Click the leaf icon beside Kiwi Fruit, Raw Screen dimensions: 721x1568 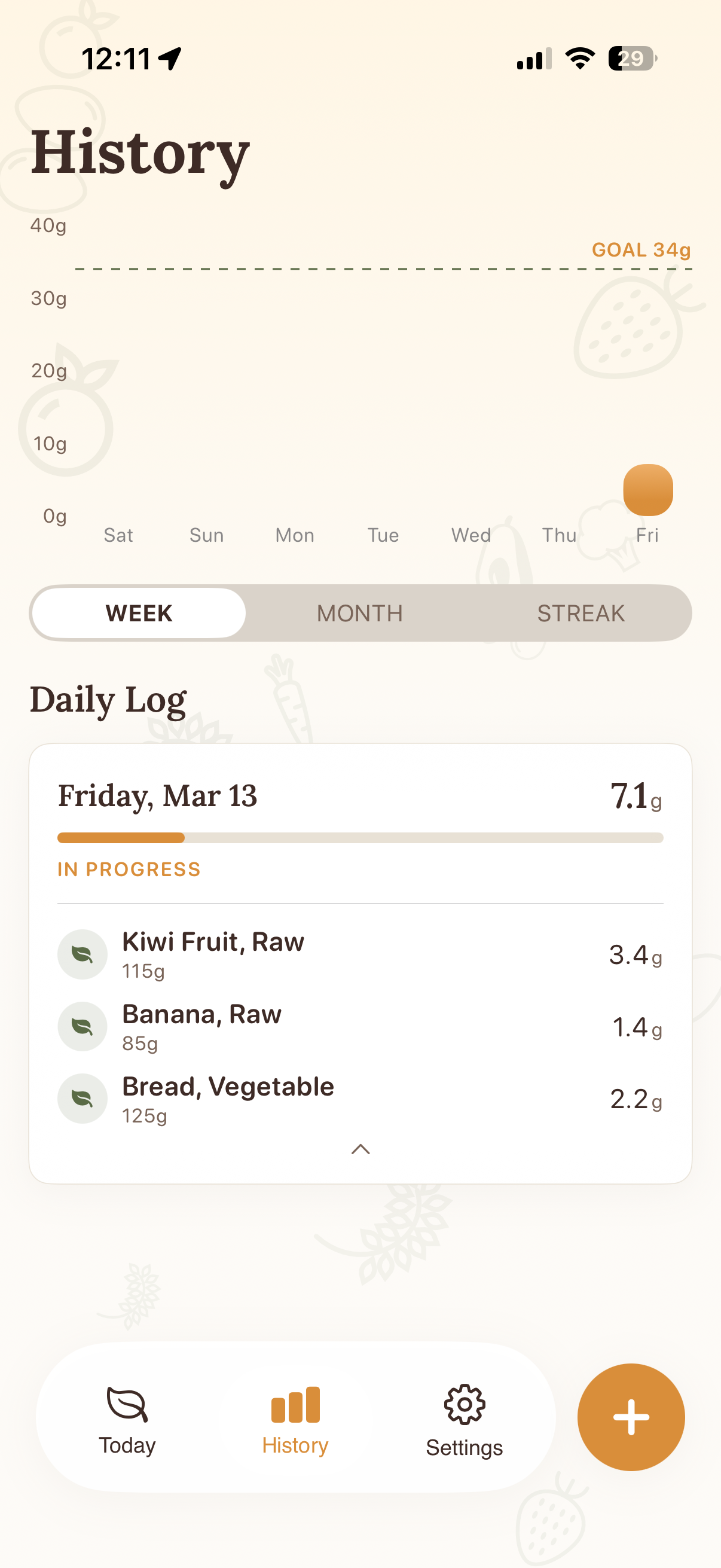(x=82, y=954)
